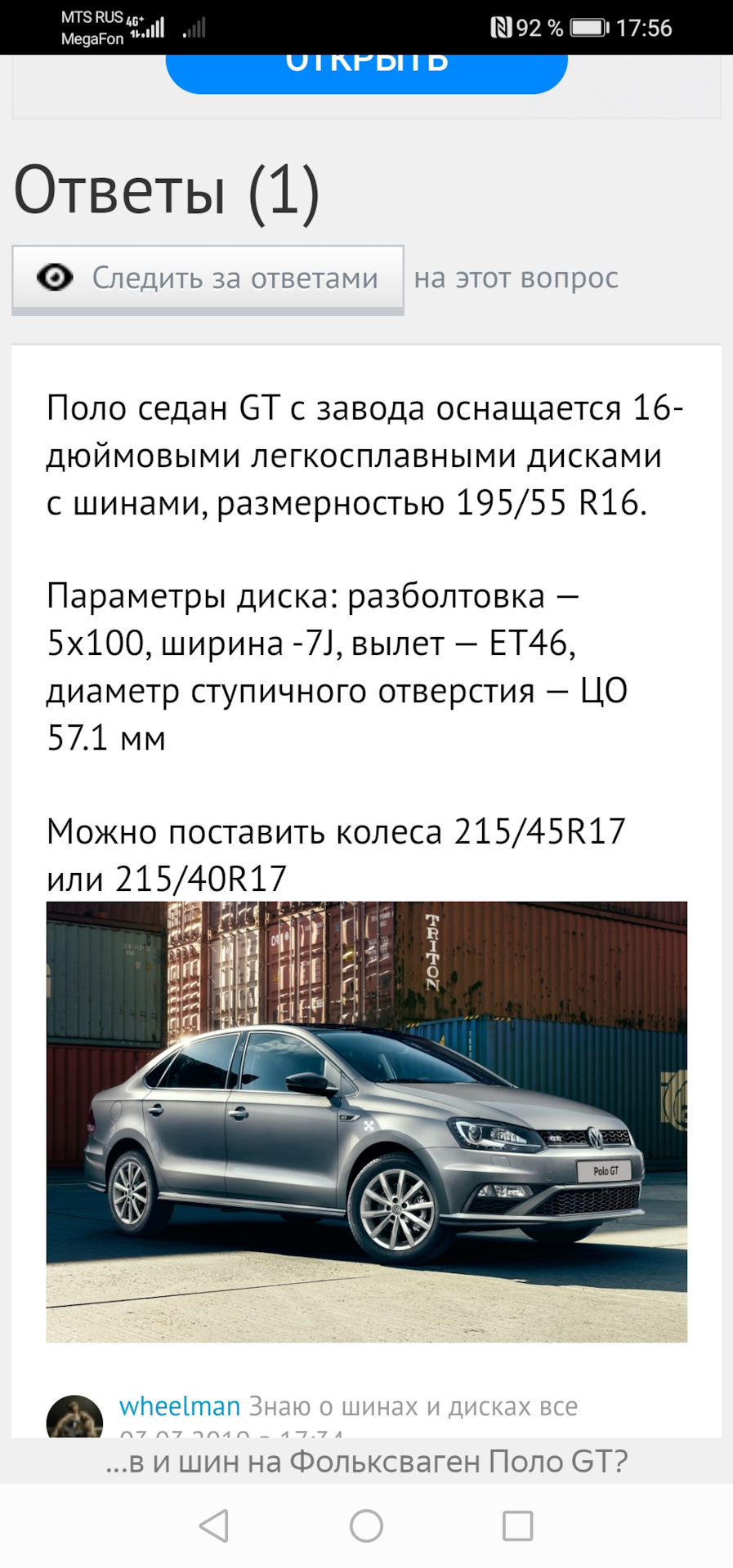This screenshot has width=733, height=1568.
Task: Tap the blue Открыть button
Action: pyautogui.click(x=366, y=71)
